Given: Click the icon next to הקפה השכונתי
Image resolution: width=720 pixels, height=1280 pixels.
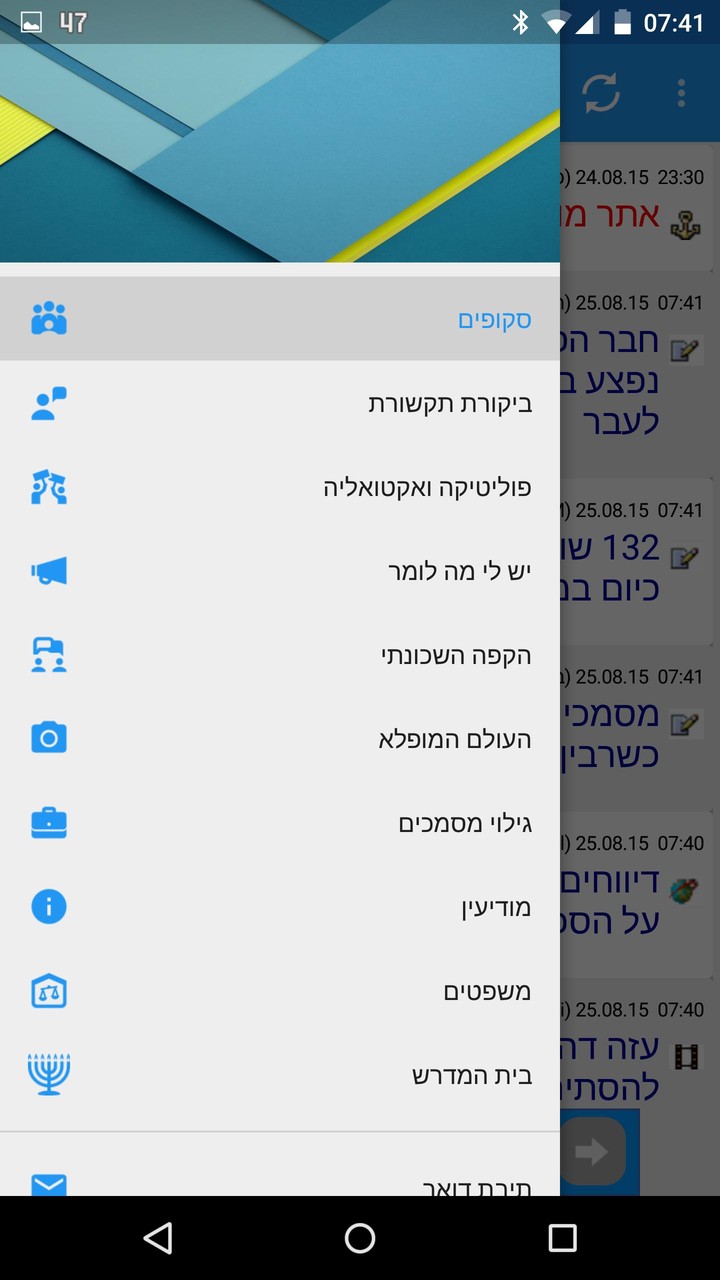Looking at the screenshot, I should (x=48, y=655).
